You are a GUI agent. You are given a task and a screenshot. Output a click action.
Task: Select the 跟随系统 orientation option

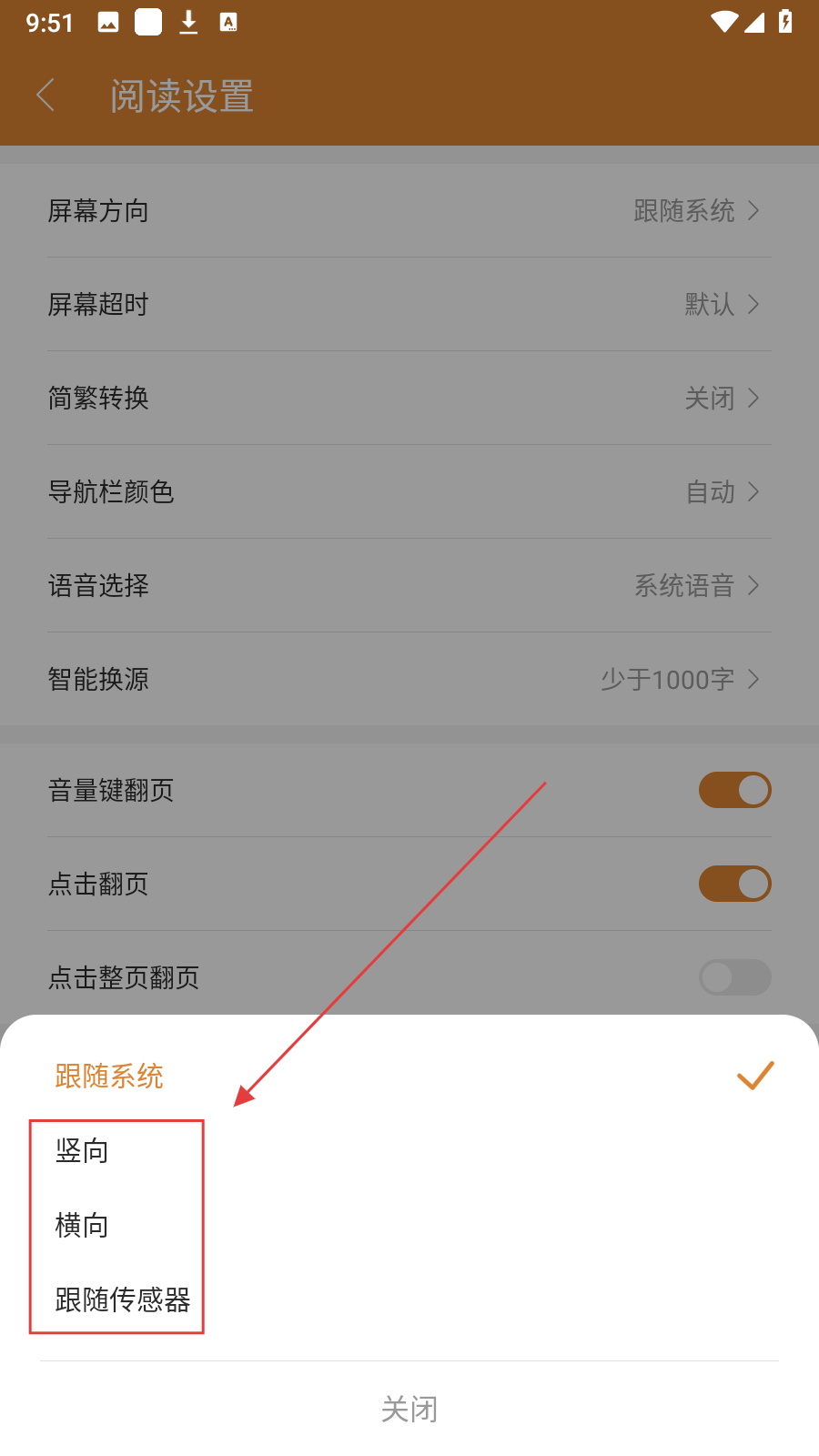coord(109,1077)
